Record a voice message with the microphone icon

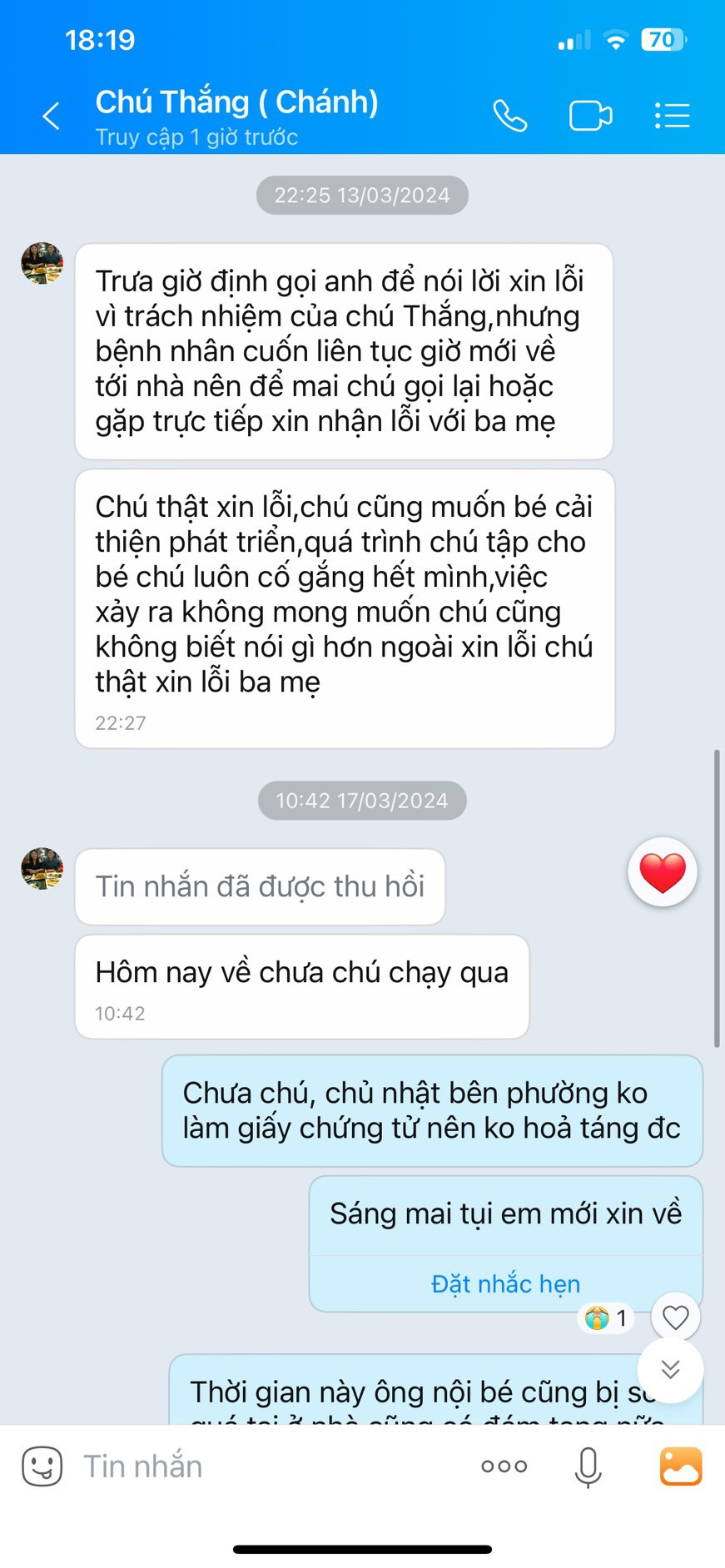(588, 1466)
